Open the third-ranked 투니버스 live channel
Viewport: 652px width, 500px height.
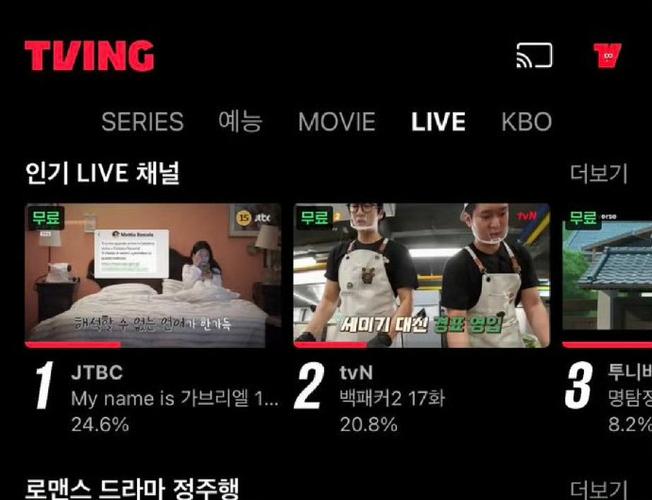point(607,275)
